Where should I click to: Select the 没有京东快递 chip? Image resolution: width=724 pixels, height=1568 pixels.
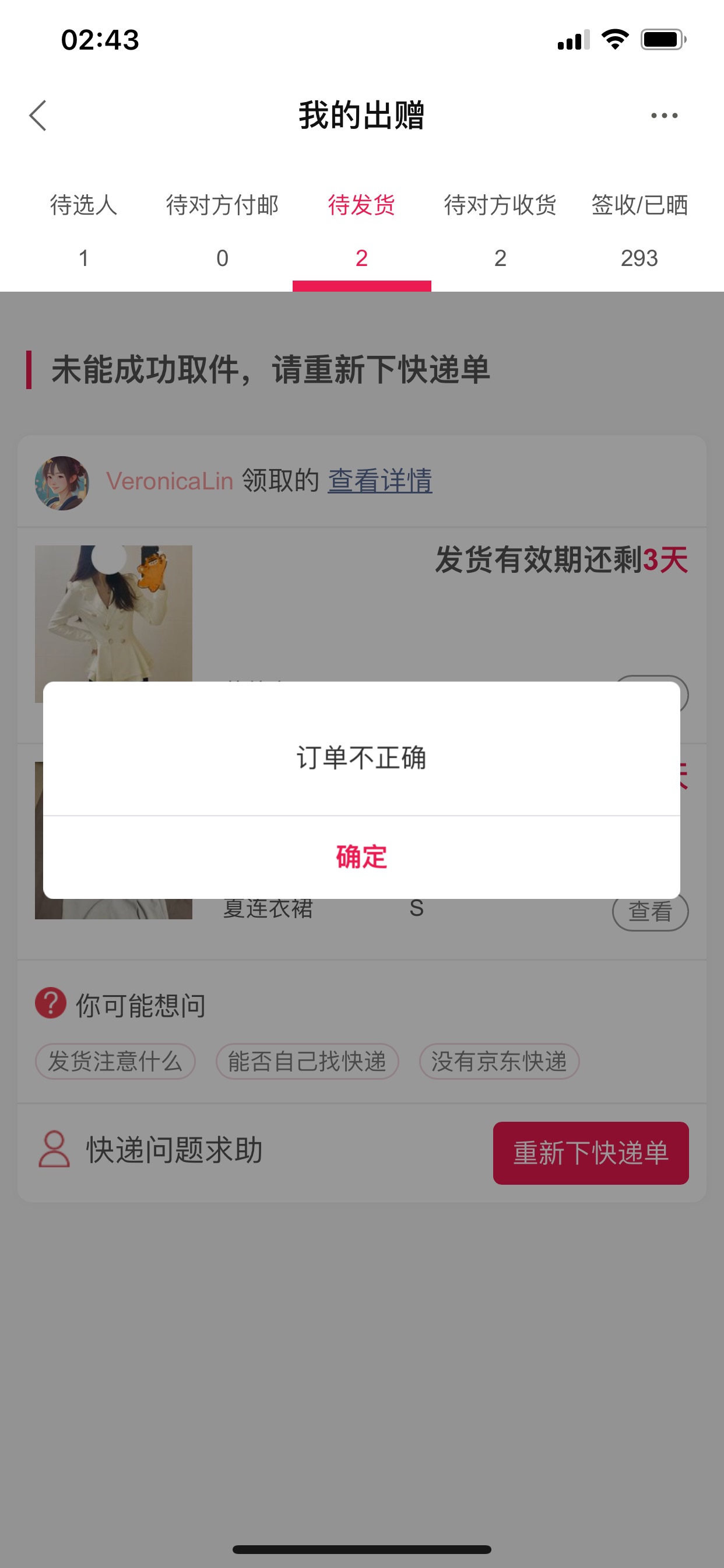coord(499,1062)
